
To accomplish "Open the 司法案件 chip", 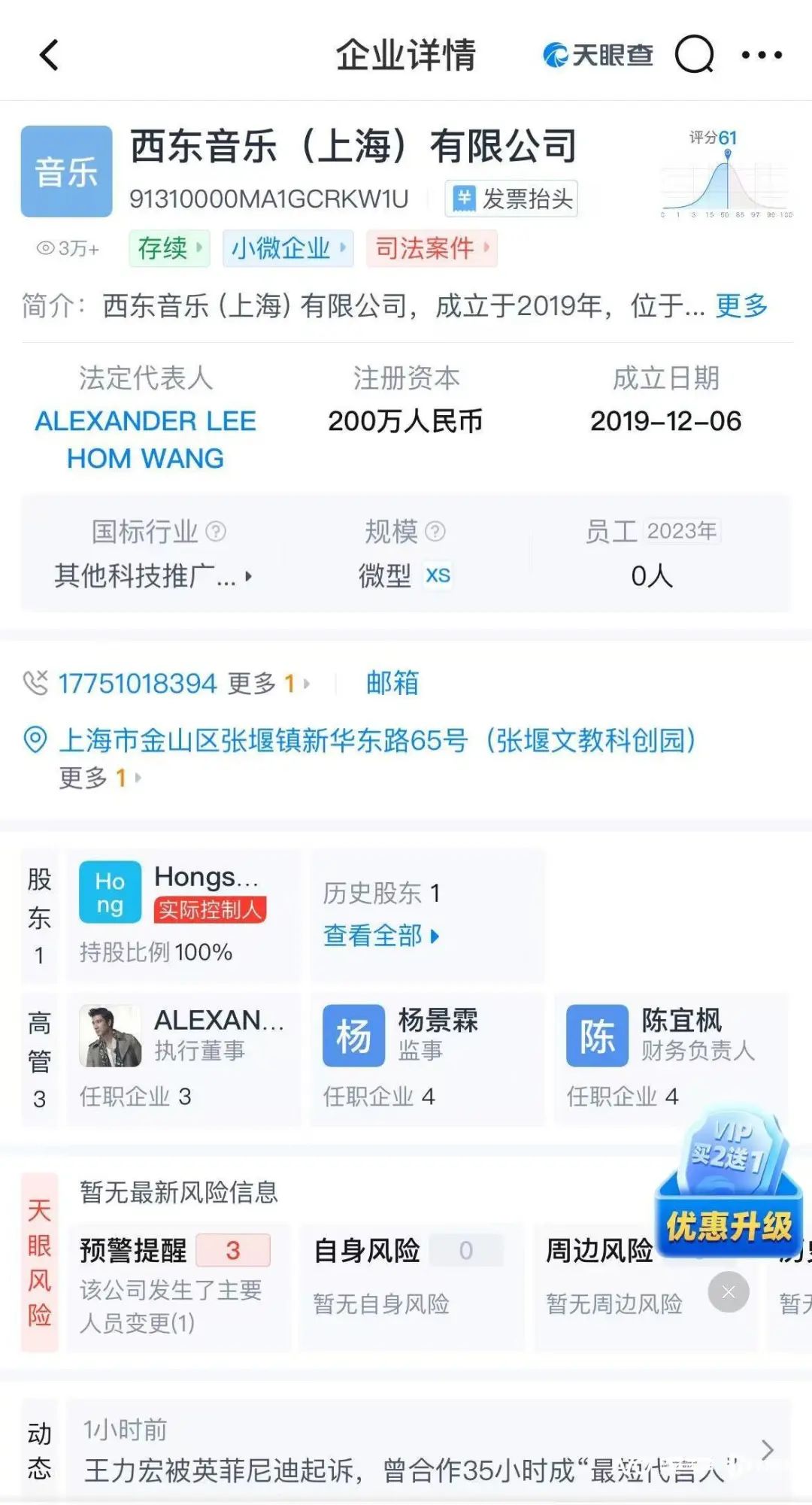I will (432, 248).
